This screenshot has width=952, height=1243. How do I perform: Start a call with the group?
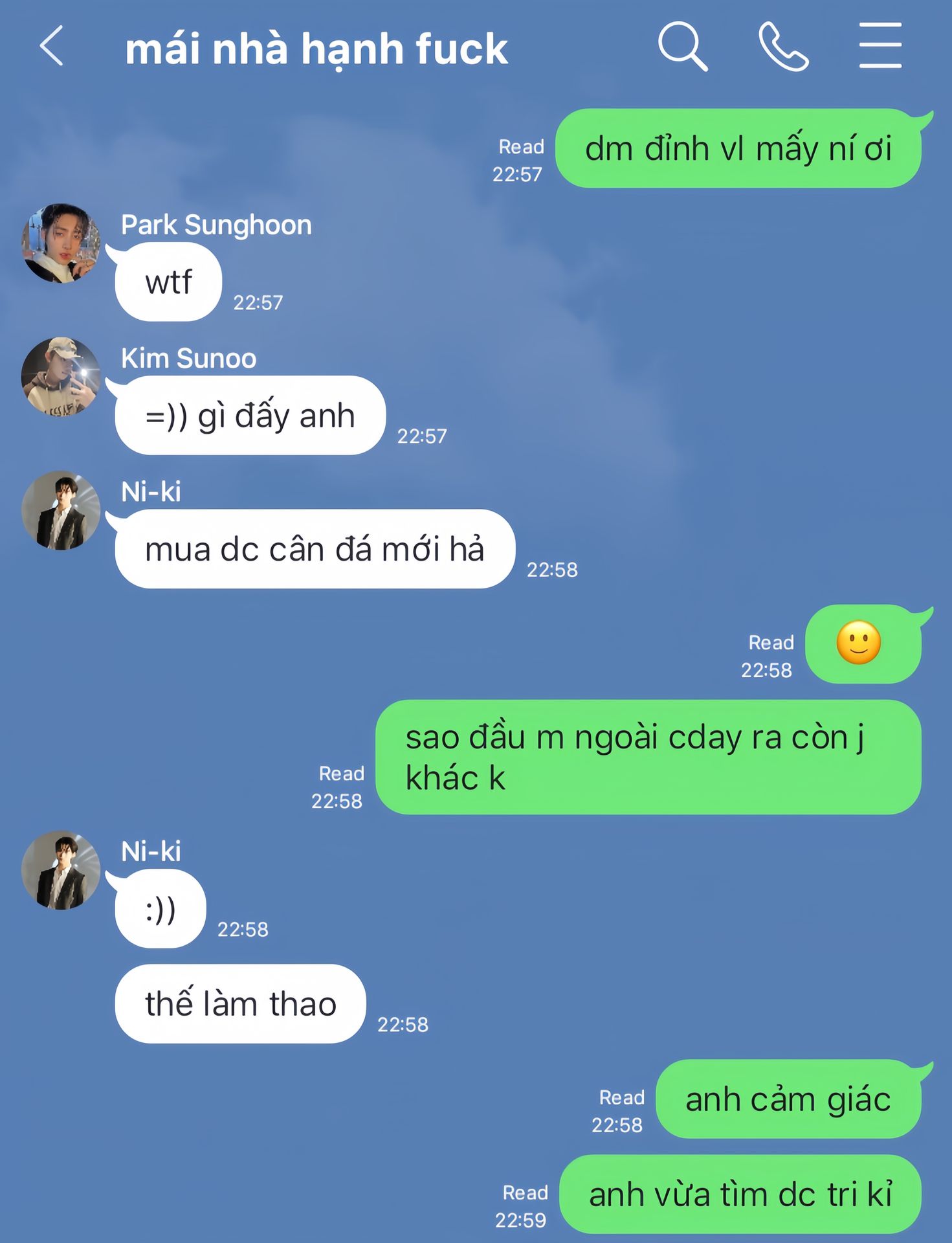pos(783,46)
